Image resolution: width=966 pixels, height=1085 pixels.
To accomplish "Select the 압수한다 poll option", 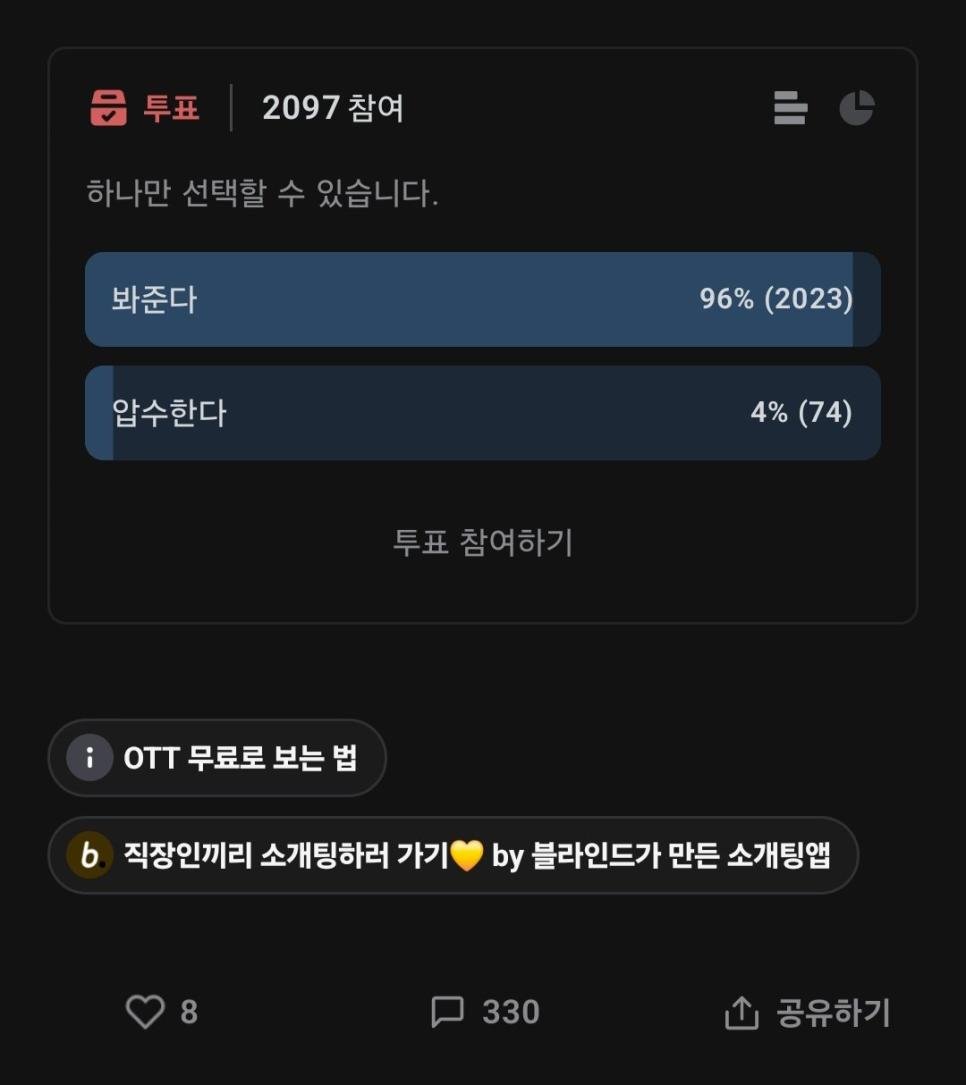I will [482, 412].
